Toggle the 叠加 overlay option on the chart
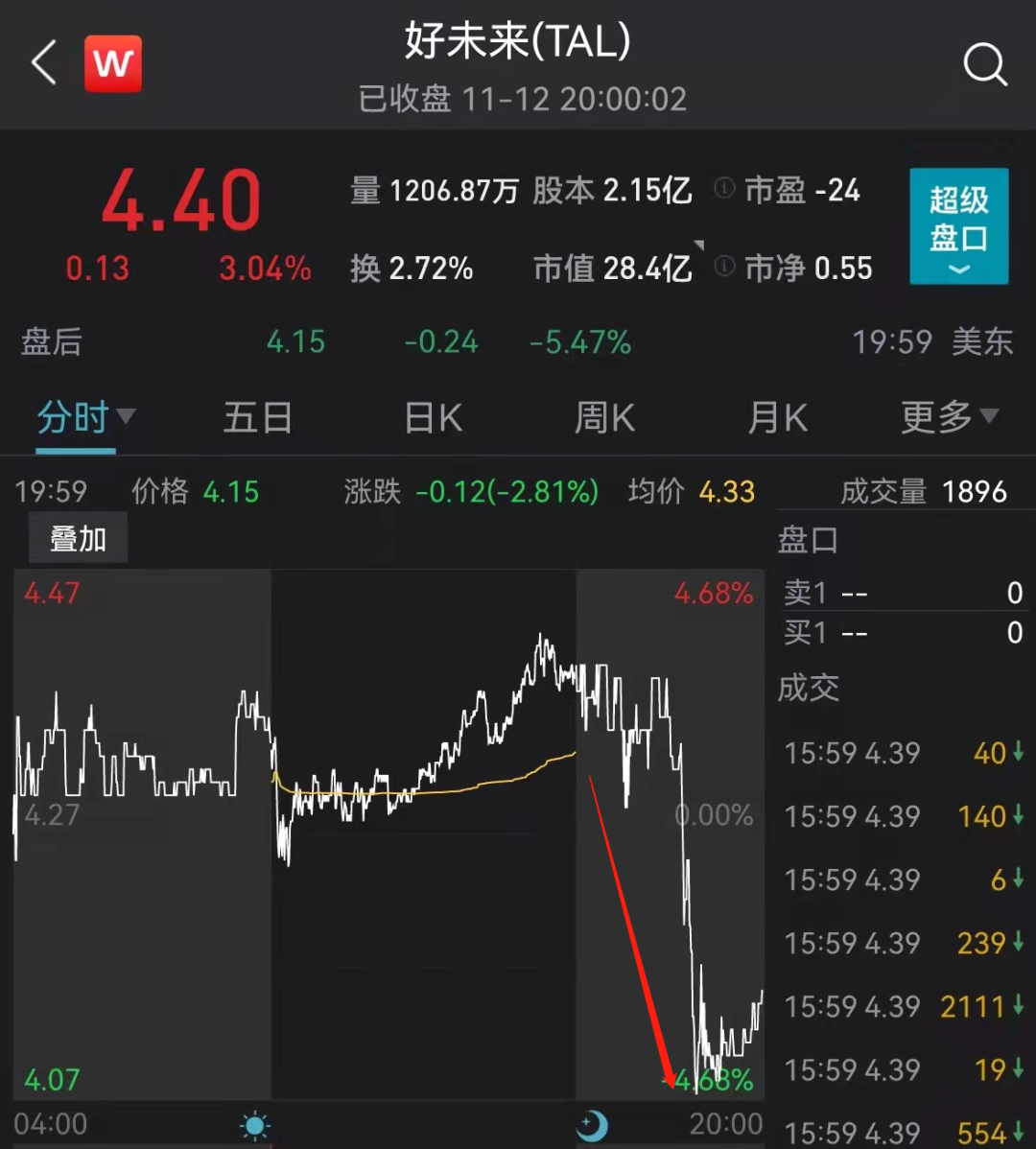Viewport: 1036px width, 1149px height. tap(78, 537)
